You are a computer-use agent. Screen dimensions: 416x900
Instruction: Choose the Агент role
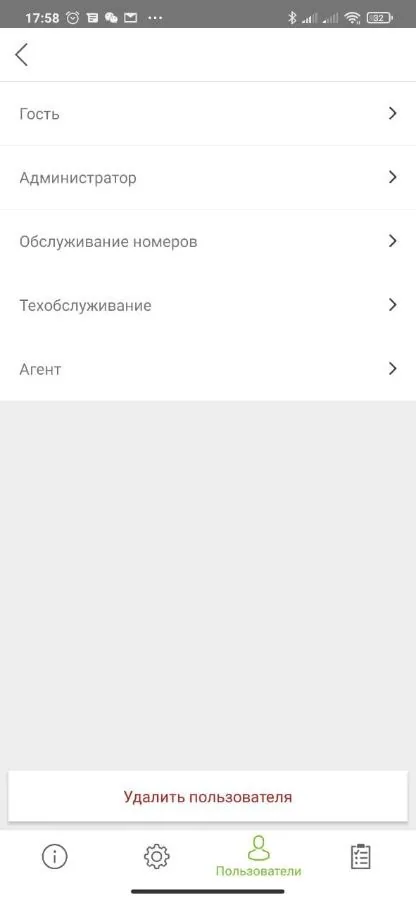(208, 368)
